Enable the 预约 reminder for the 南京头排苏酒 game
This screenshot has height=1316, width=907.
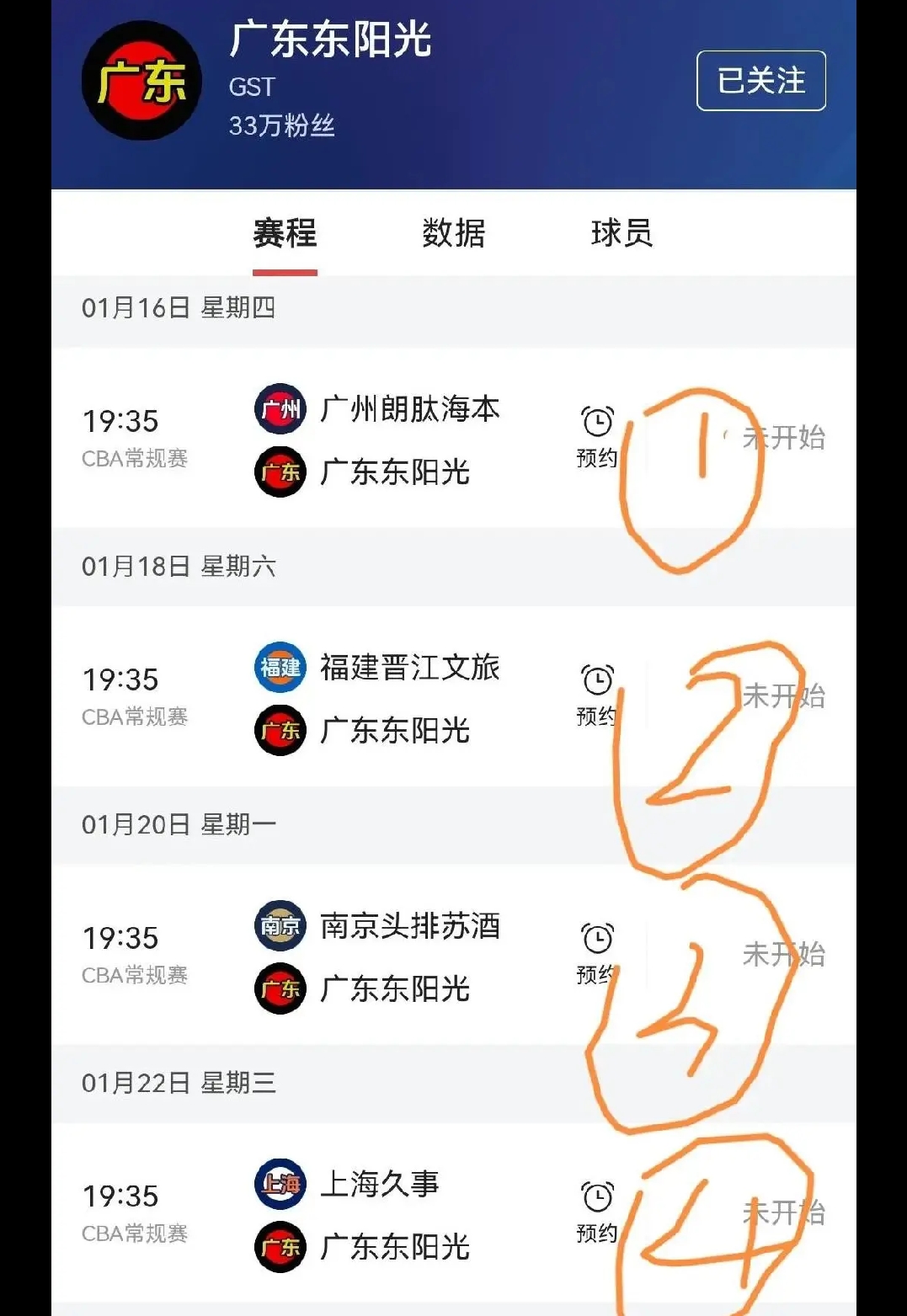coord(597,974)
